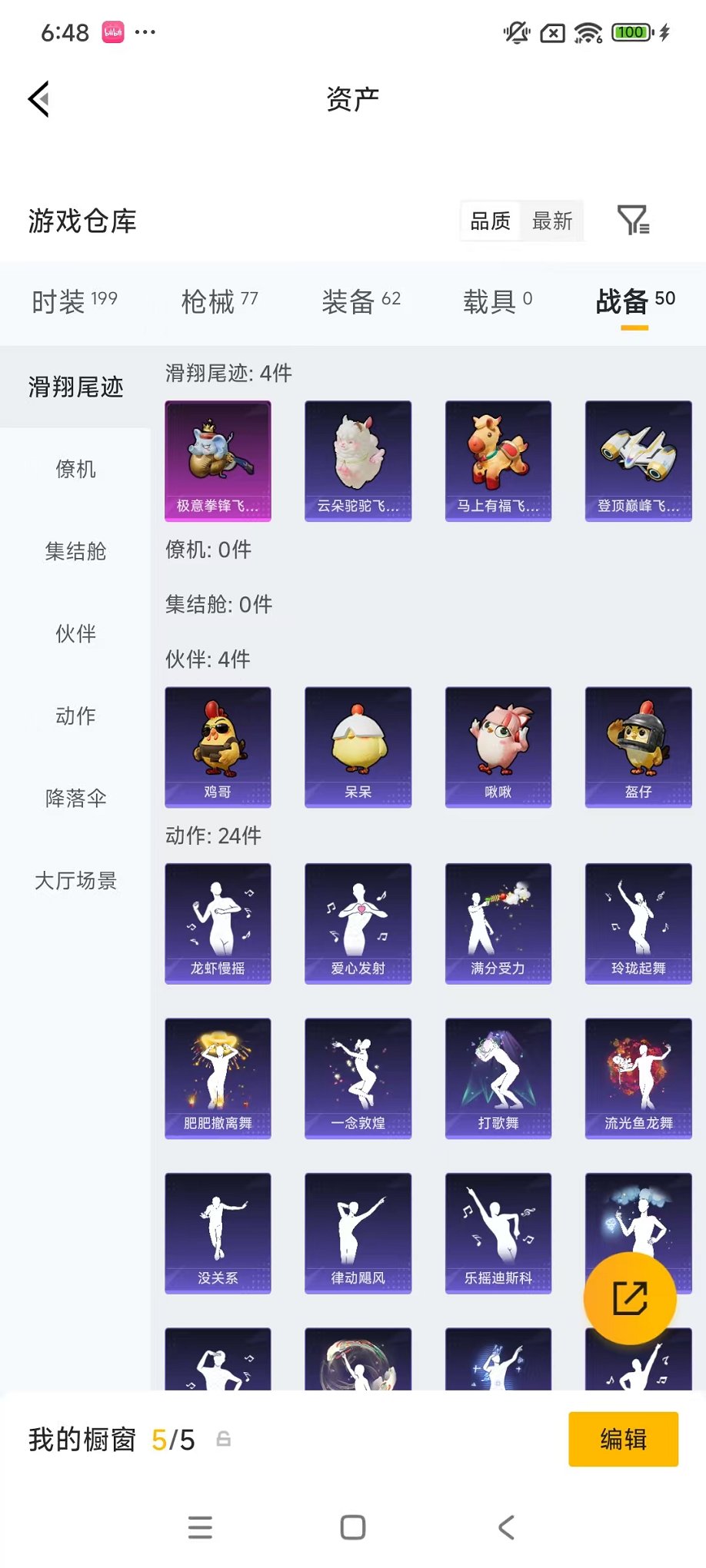The image size is (706, 1568).
Task: Switch sorting to 品质
Action: tap(490, 221)
